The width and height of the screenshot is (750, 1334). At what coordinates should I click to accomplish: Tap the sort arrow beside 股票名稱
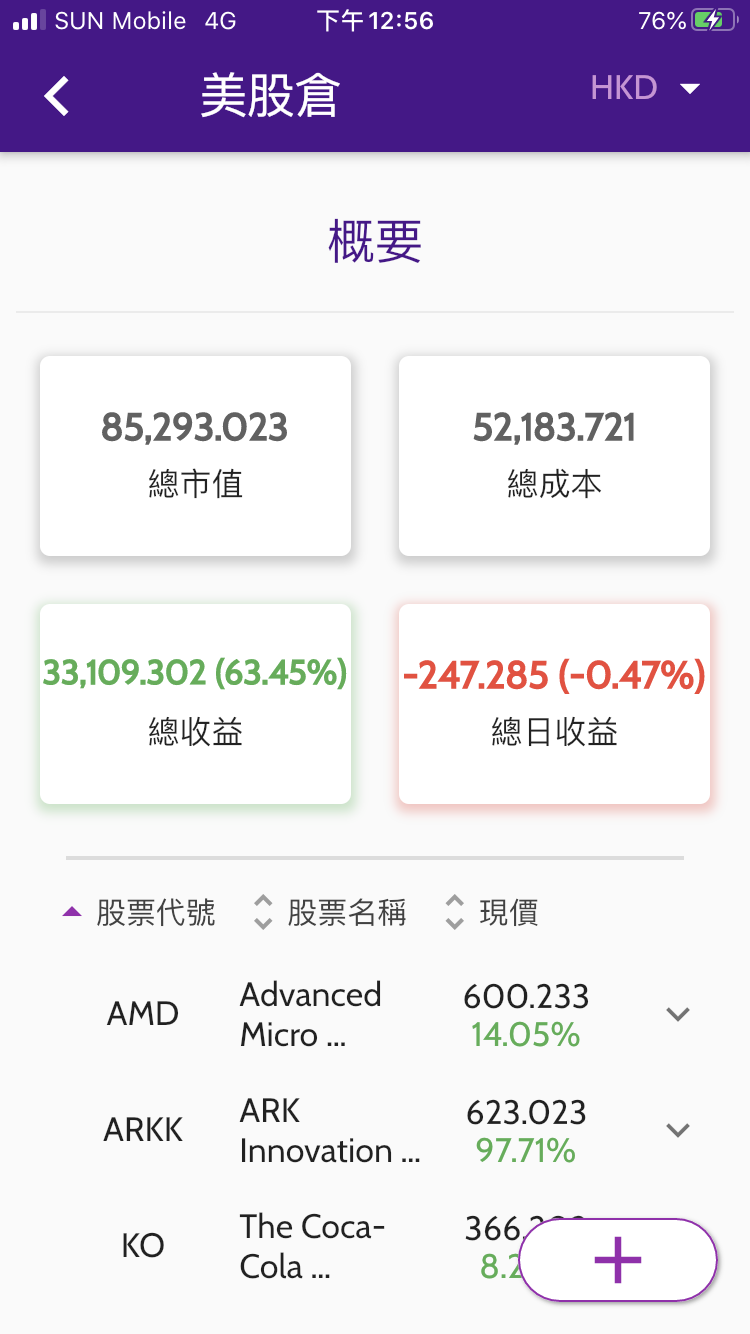click(x=262, y=912)
